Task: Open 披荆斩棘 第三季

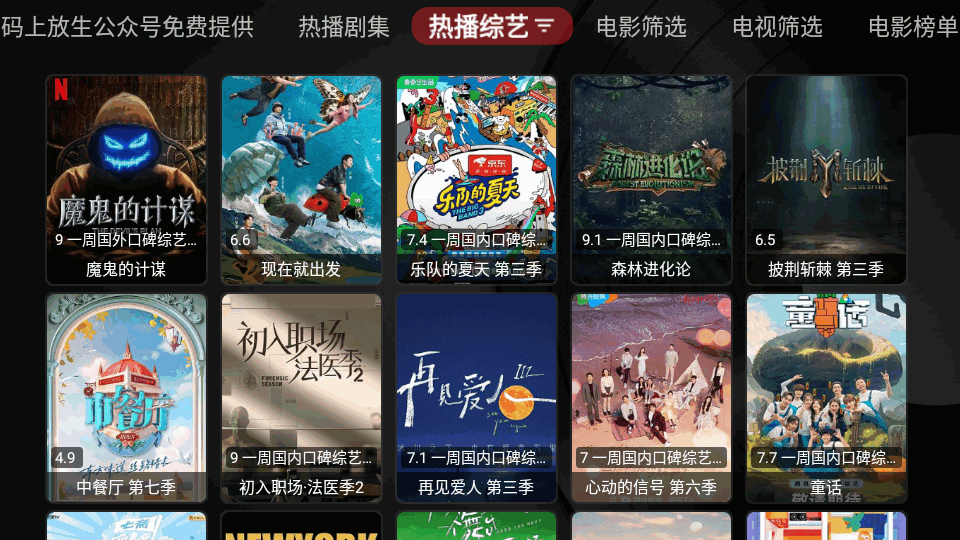Action: tap(826, 180)
